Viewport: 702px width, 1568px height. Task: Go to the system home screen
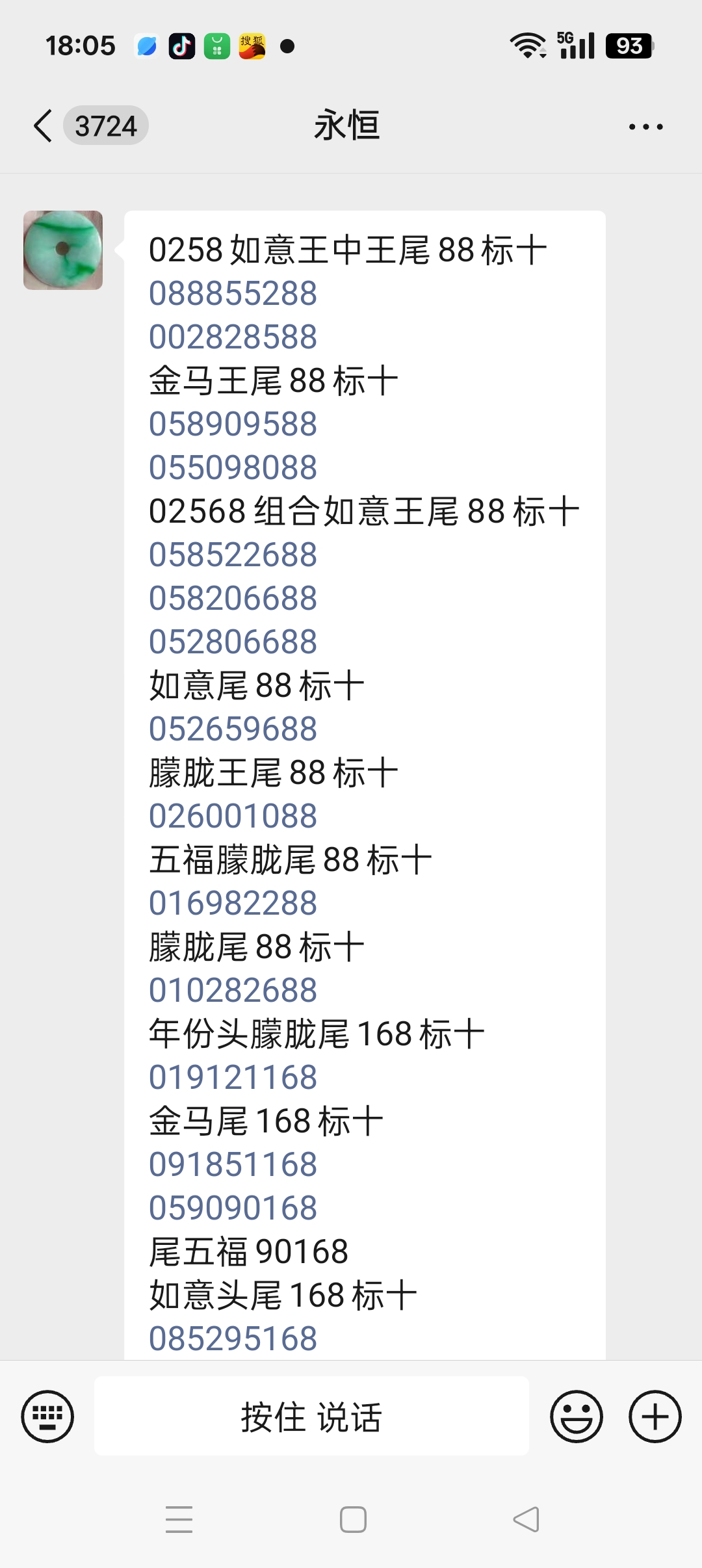(x=353, y=1519)
